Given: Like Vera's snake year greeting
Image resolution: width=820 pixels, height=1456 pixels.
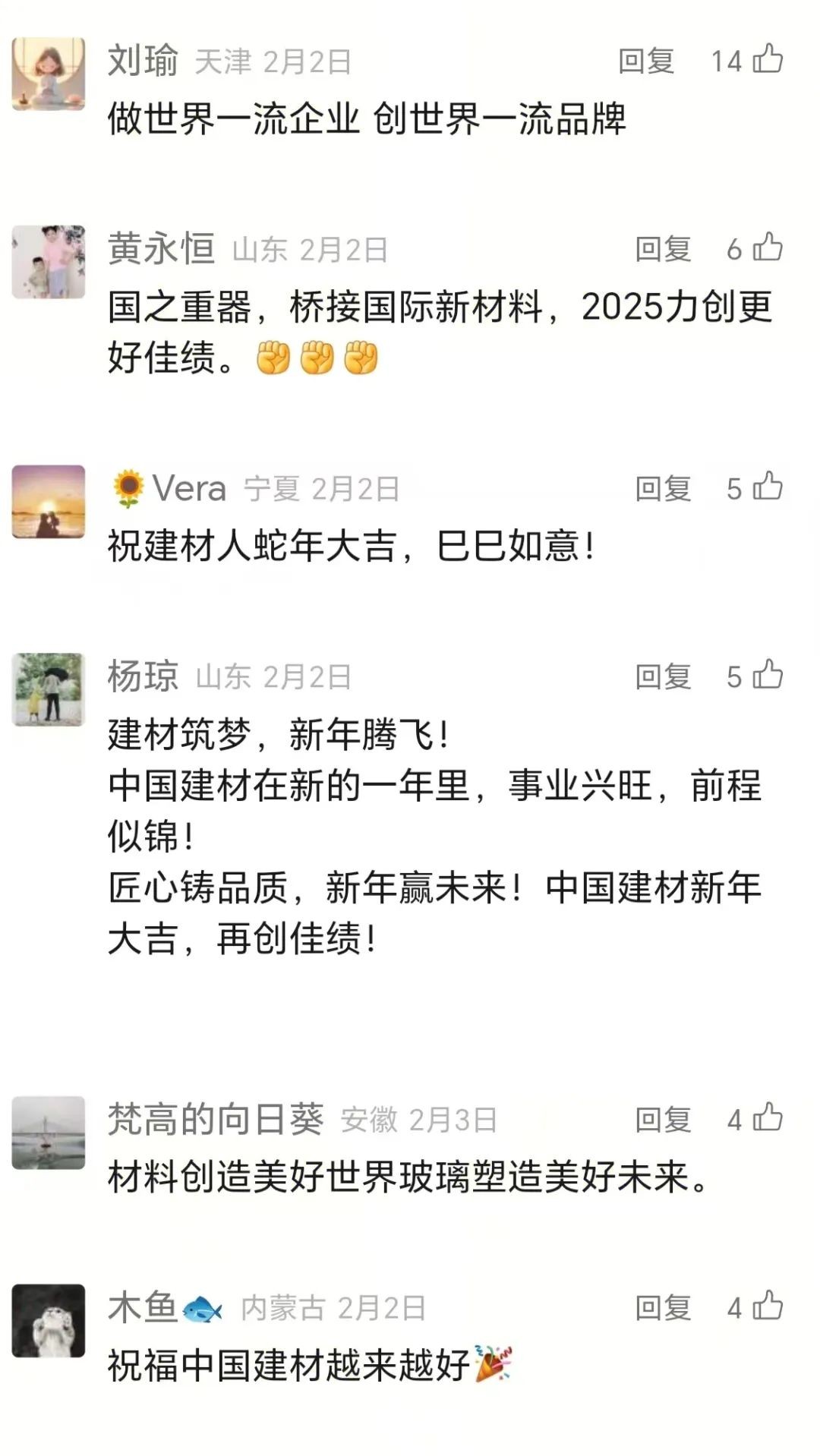Looking at the screenshot, I should (768, 488).
